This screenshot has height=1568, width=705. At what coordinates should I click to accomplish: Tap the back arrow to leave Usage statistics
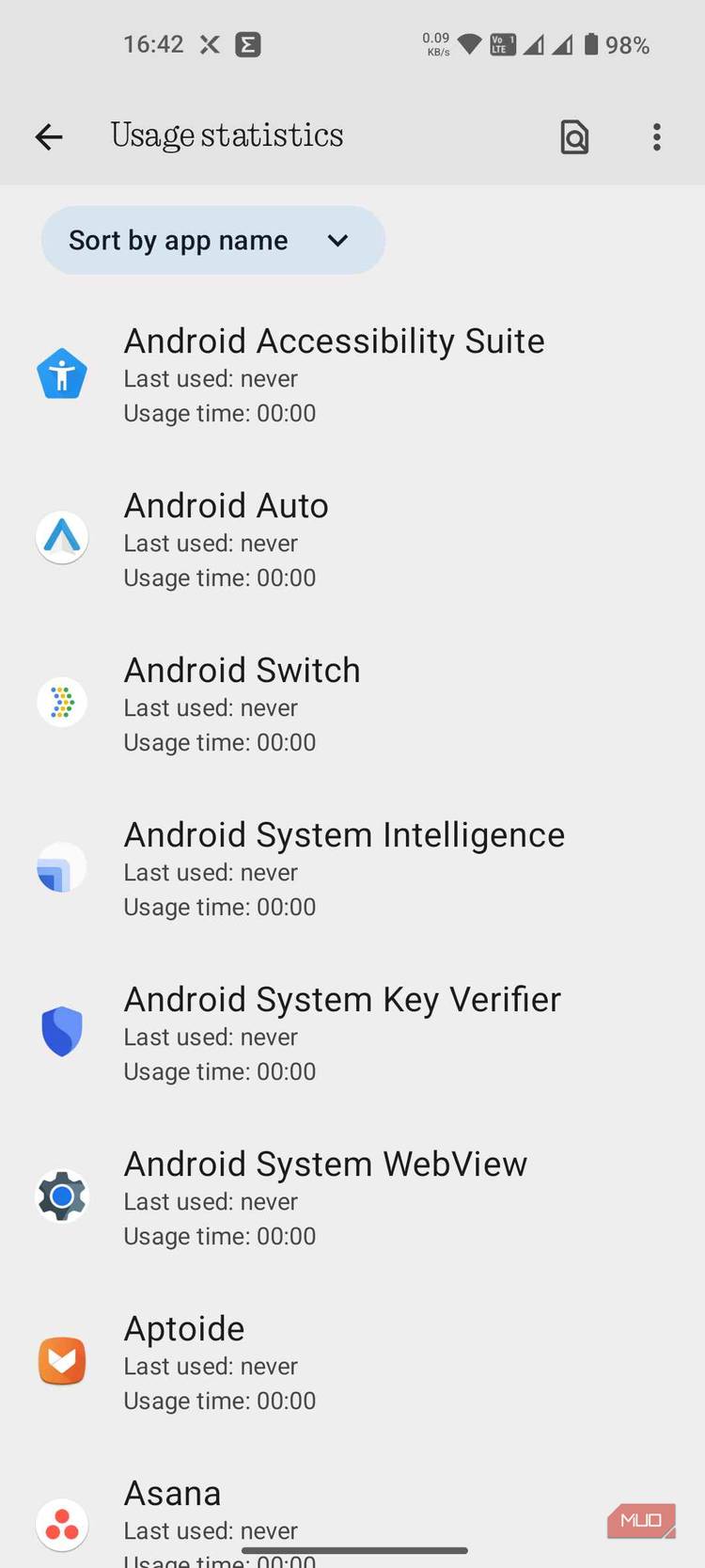48,136
